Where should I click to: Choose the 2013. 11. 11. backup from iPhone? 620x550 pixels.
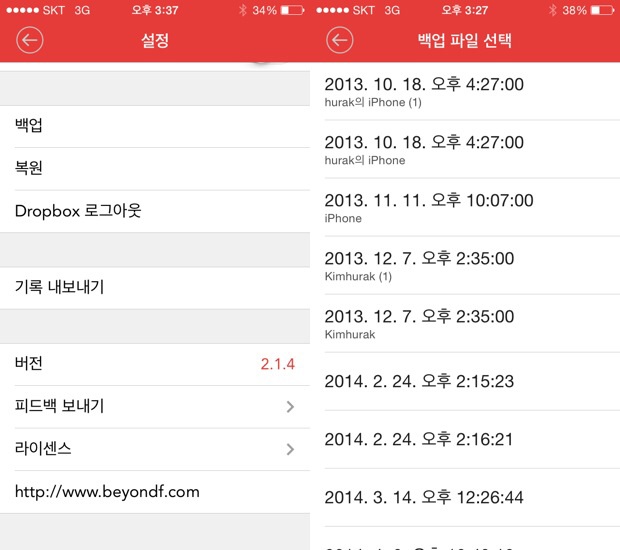coord(465,208)
